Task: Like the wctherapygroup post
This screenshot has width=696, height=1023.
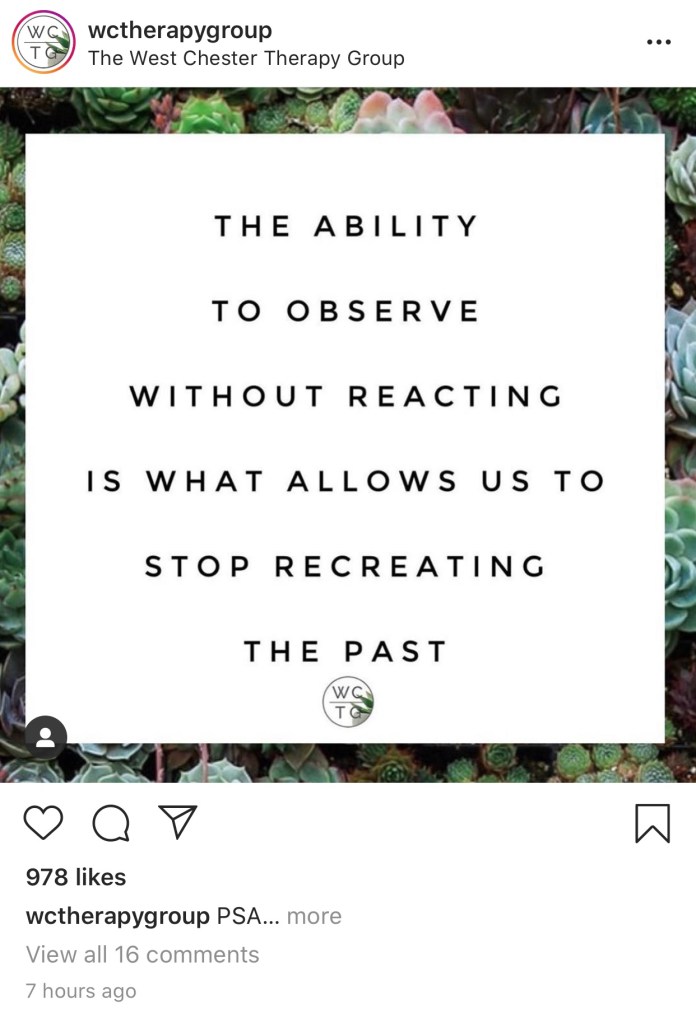Action: [x=43, y=823]
